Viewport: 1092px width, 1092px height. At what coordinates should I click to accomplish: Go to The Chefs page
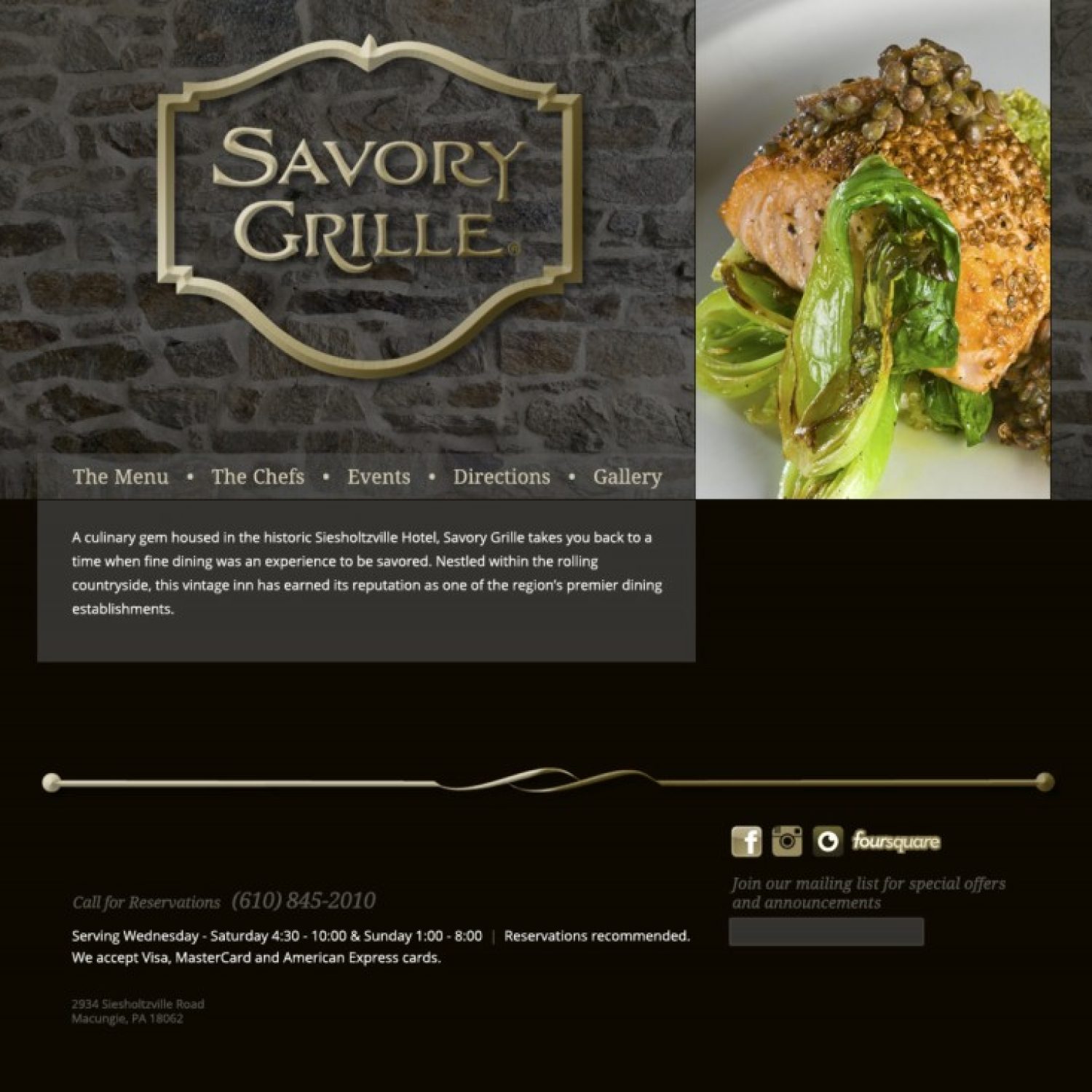[x=258, y=477]
